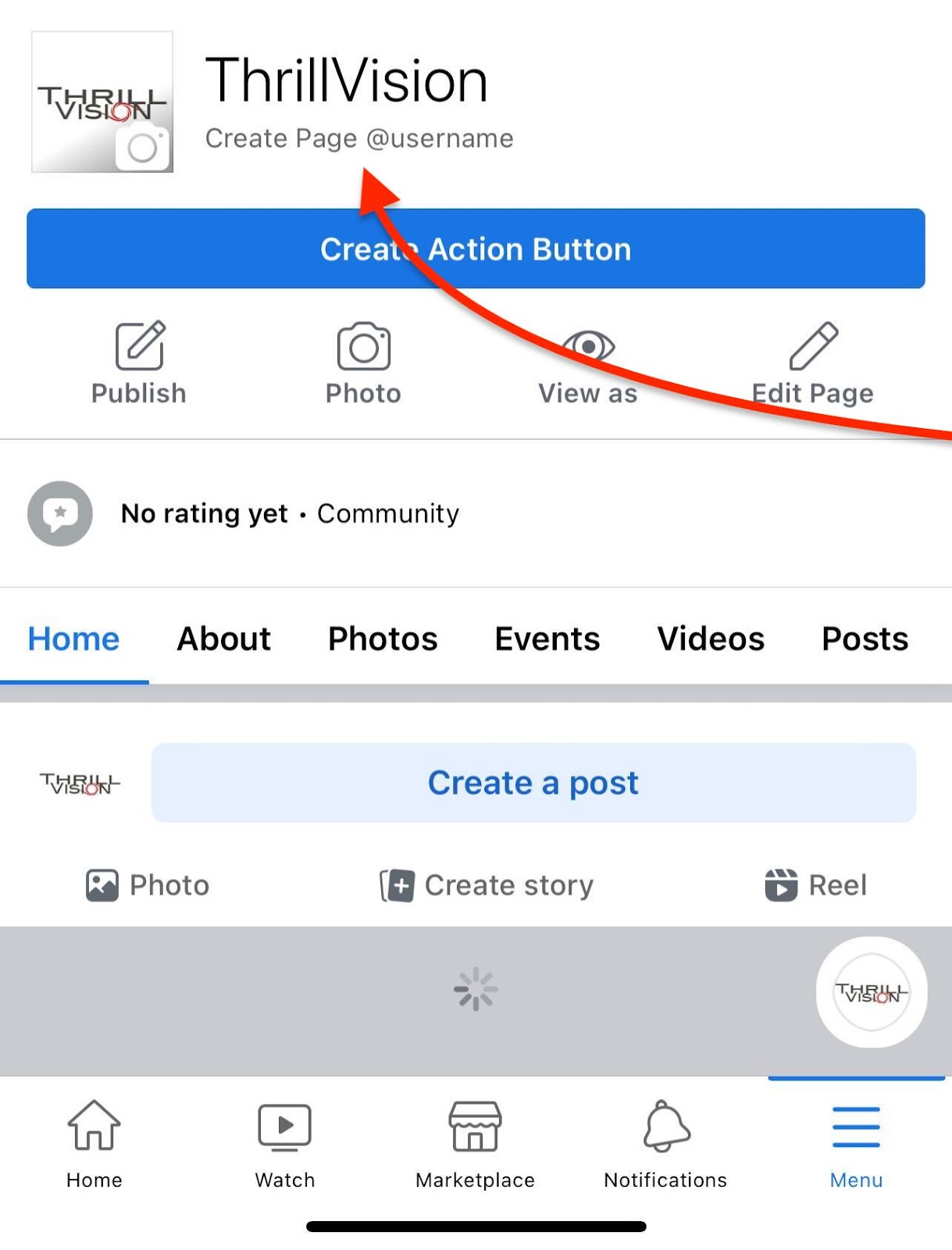Open Edit Page with the pencil icon
Viewport: 952px width, 1250px height.
pos(813,346)
